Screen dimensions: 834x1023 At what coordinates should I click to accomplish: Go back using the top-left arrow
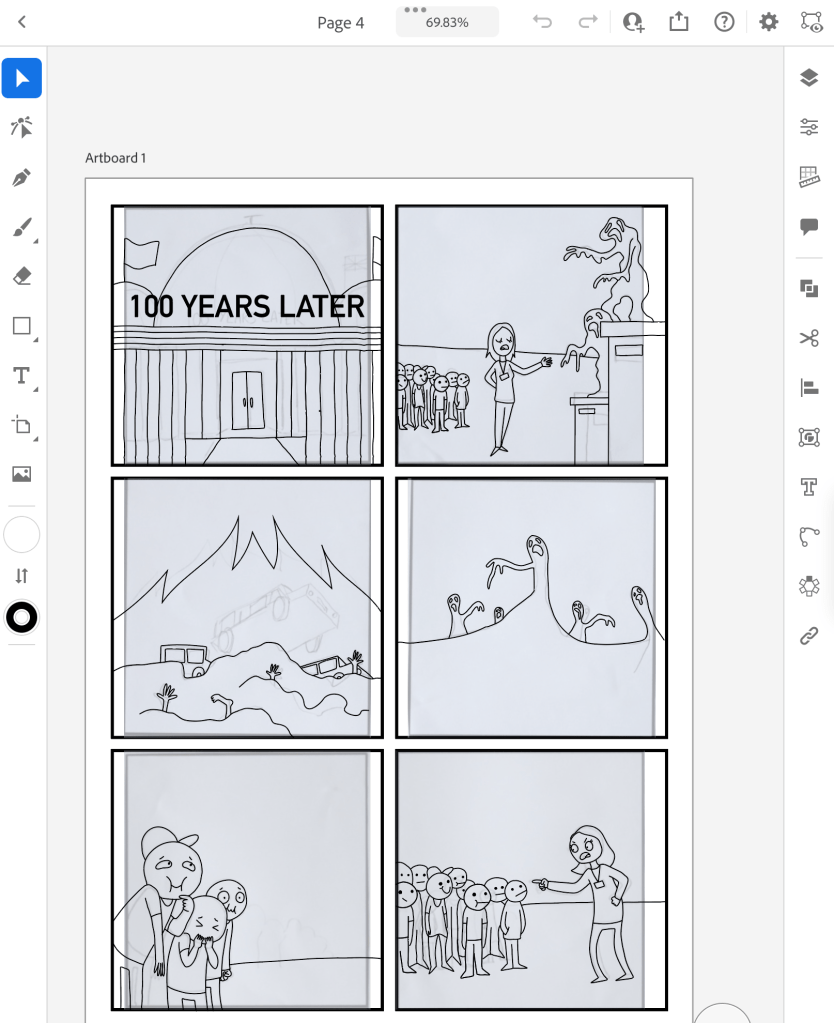pyautogui.click(x=22, y=22)
